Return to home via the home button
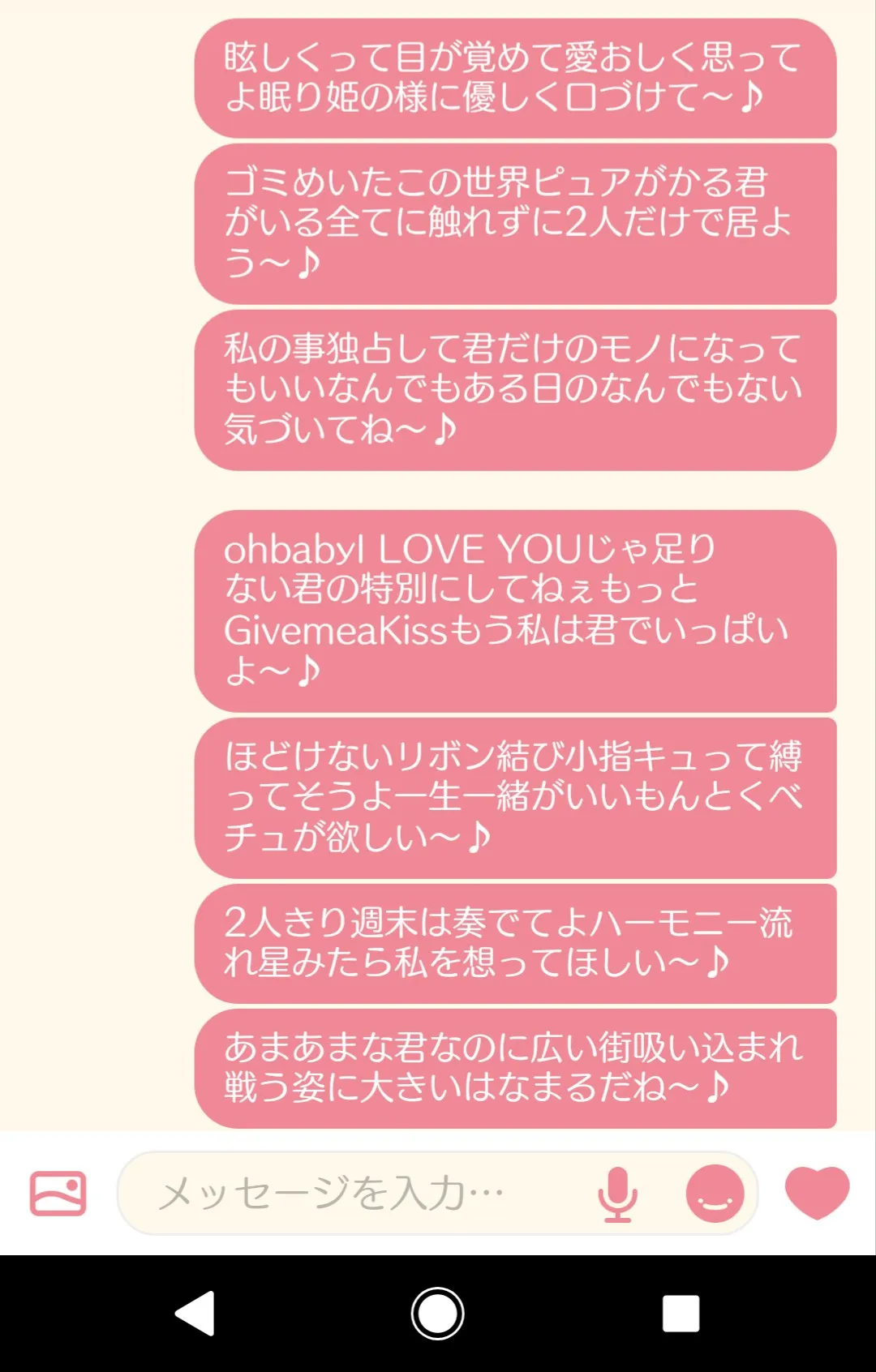Viewport: 876px width, 1372px height. pos(438,1313)
